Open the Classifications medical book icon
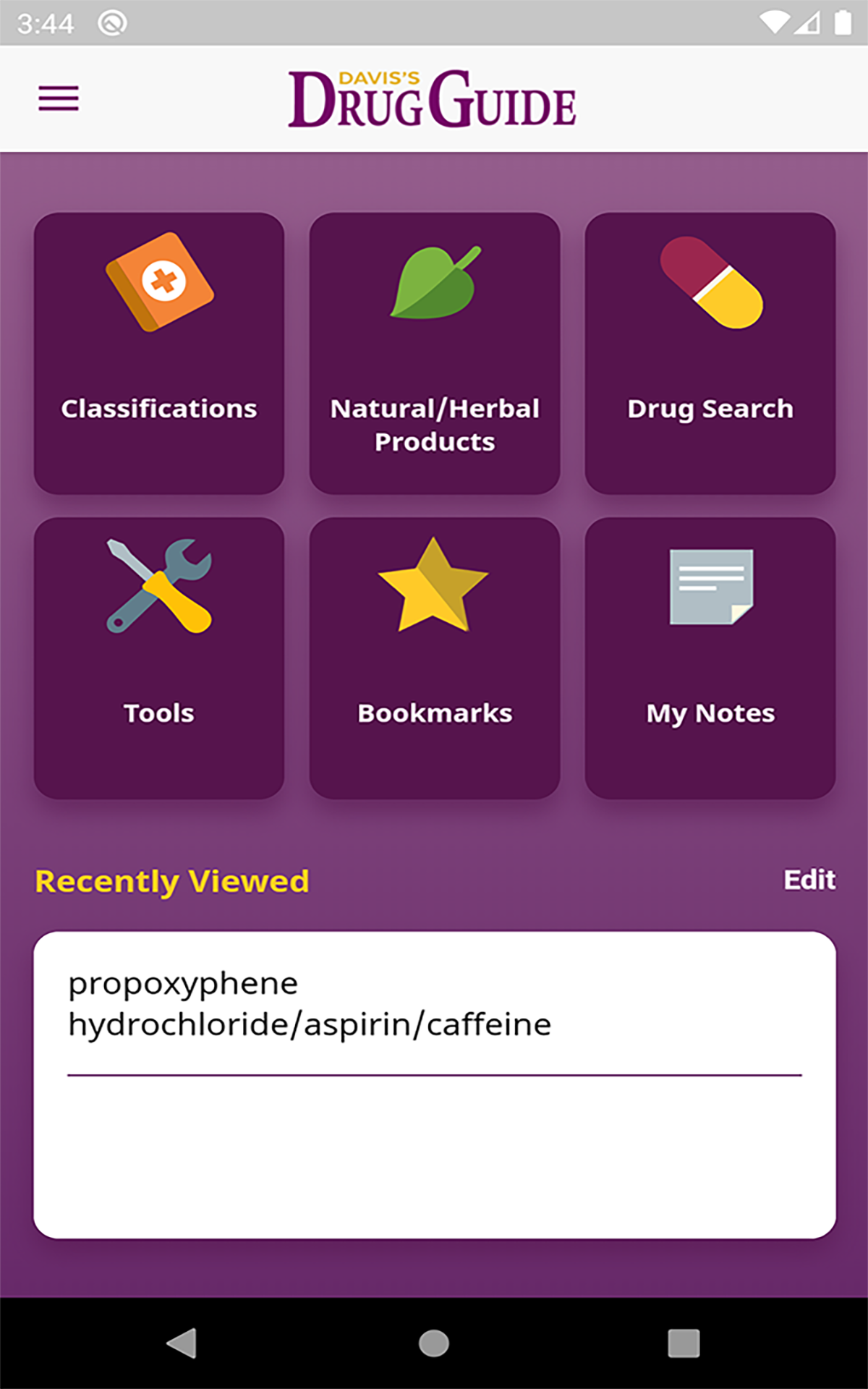This screenshot has width=868, height=1389. pyautogui.click(x=159, y=286)
